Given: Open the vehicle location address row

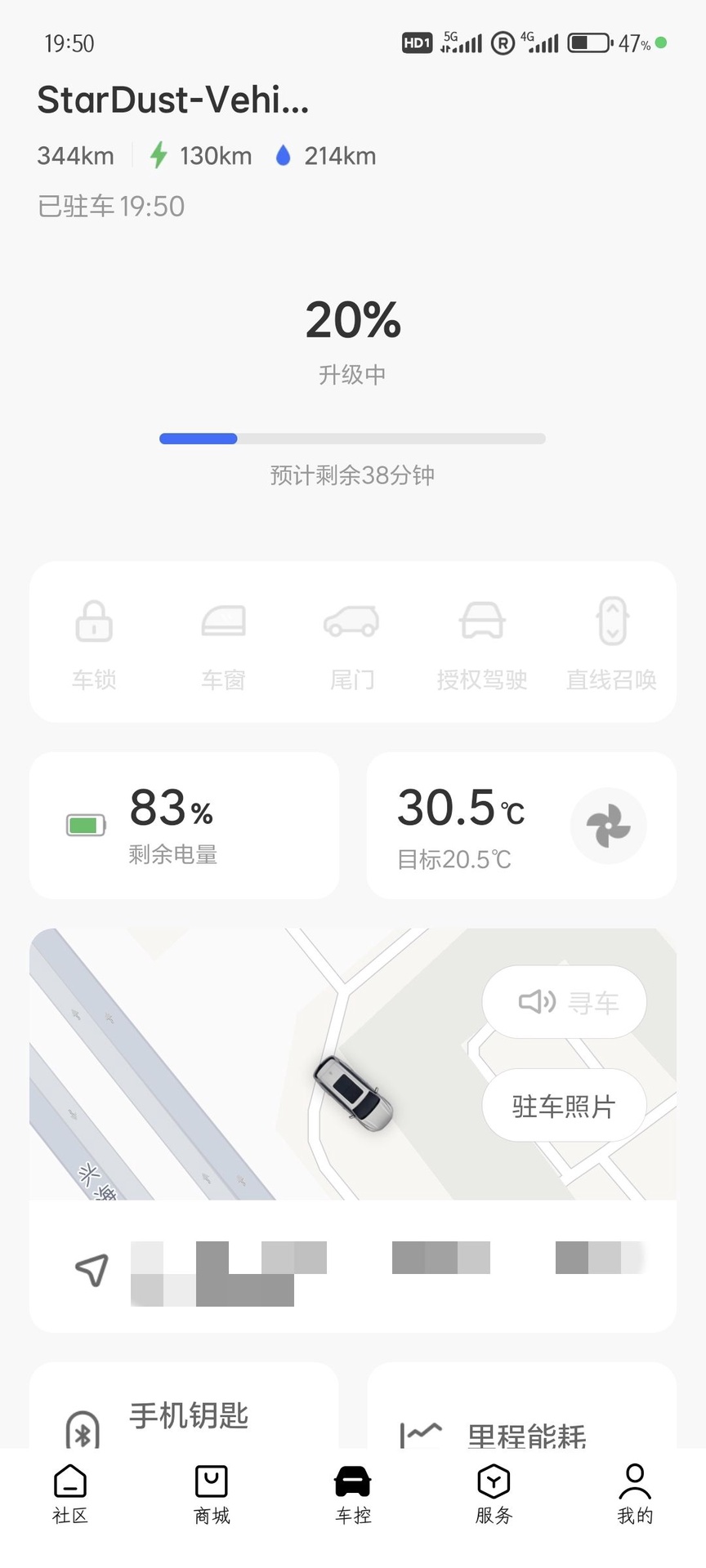Looking at the screenshot, I should click(x=353, y=1267).
